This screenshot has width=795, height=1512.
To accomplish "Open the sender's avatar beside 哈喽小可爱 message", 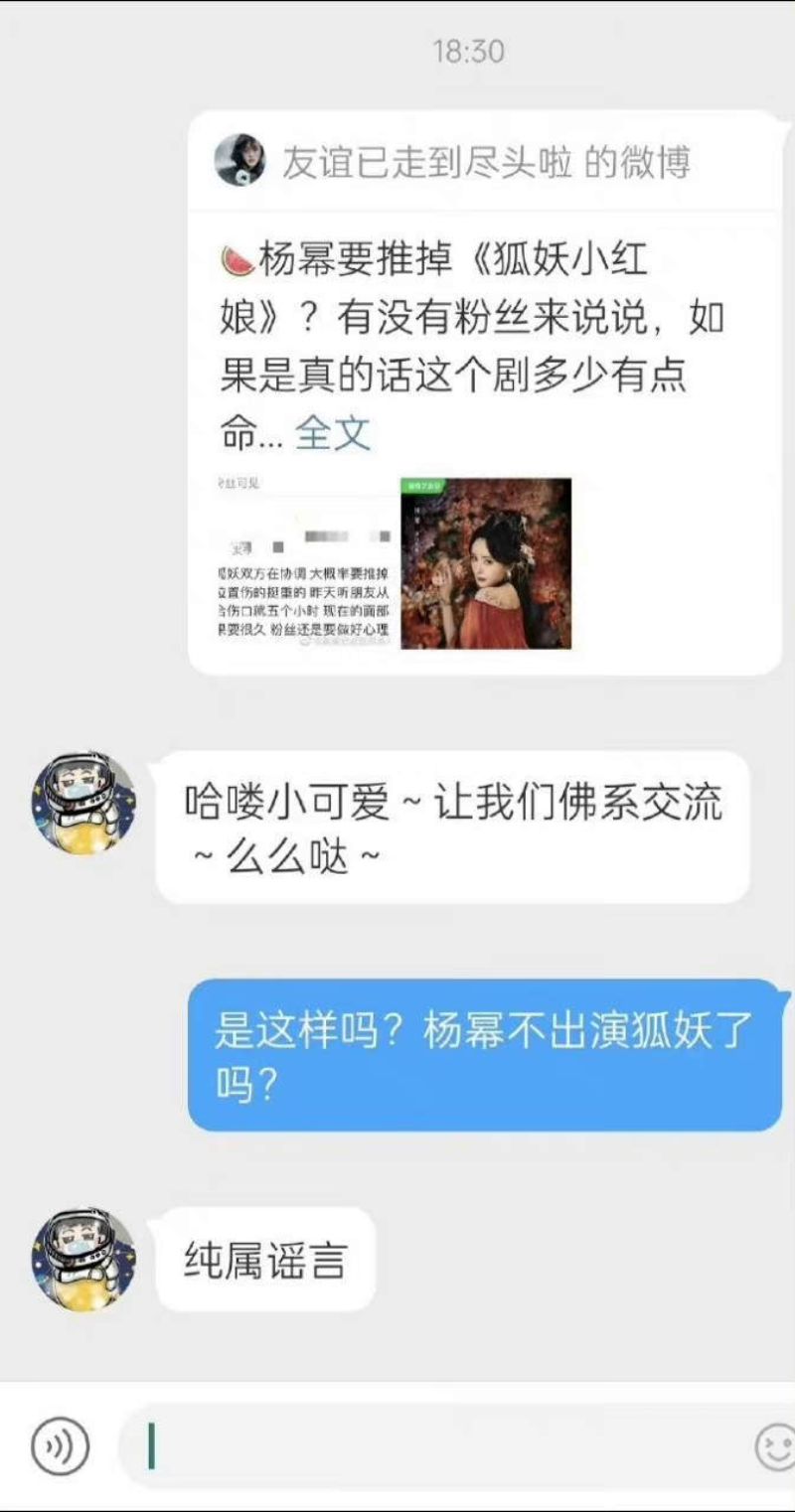I will [x=83, y=803].
